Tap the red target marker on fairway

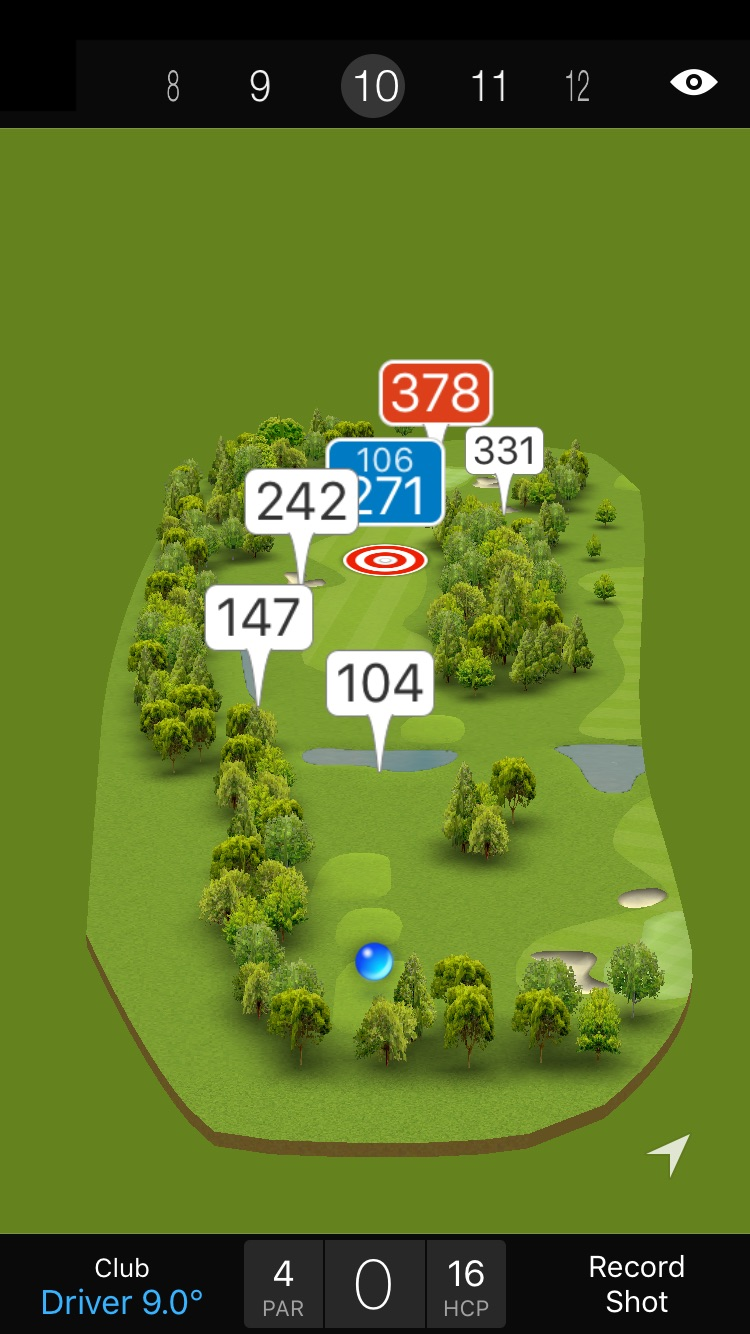pos(385,560)
